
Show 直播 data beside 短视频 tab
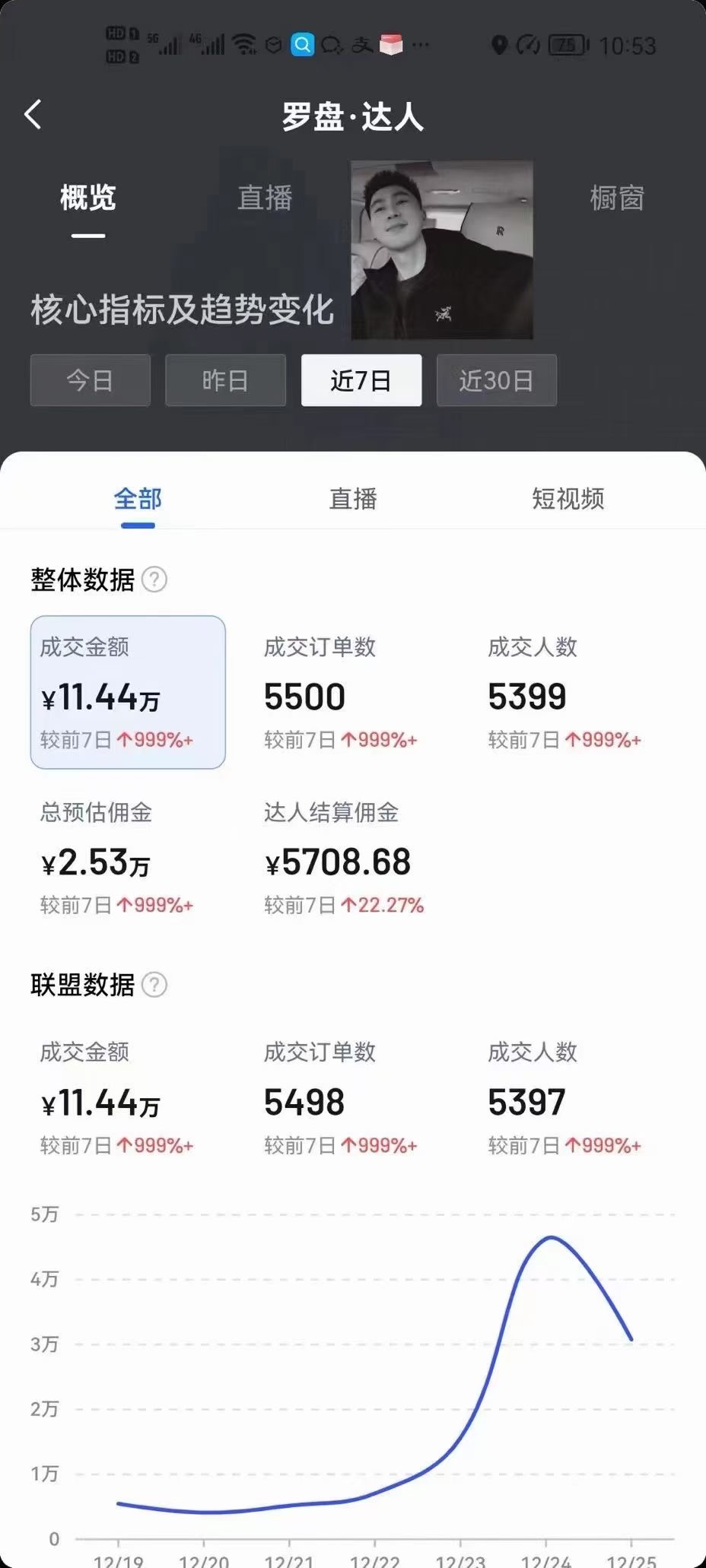pos(353,499)
